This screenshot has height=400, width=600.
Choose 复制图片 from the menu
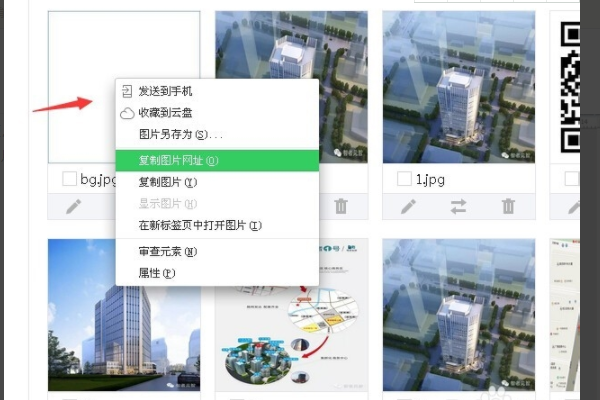click(167, 182)
